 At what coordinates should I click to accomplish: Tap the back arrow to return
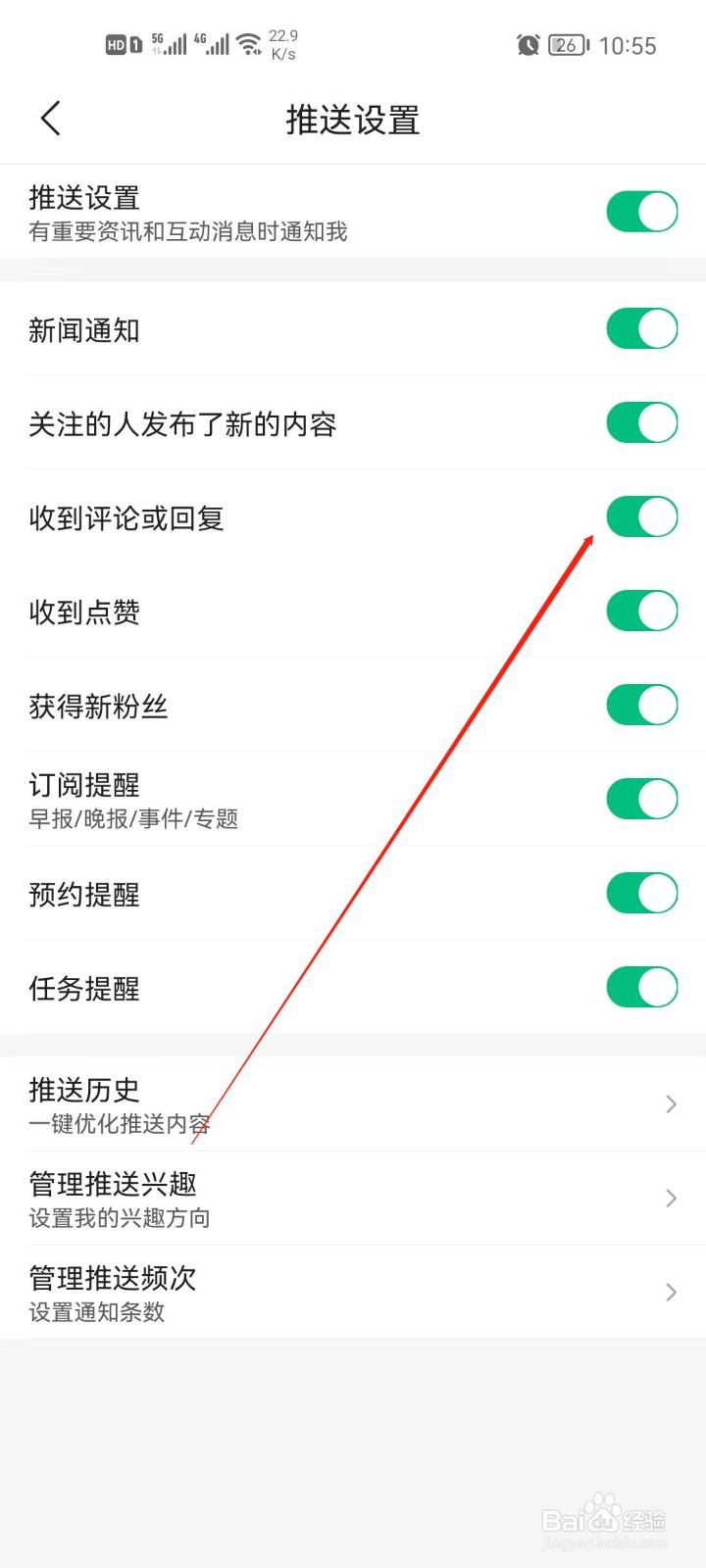(x=51, y=118)
